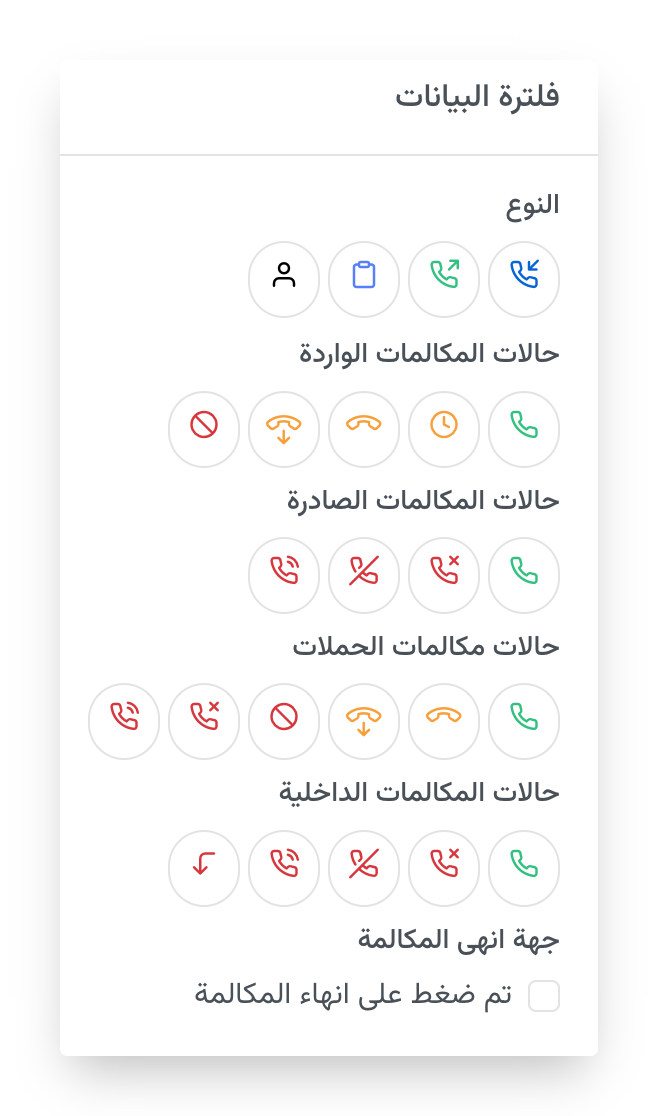Check the تم ضغط على انهاء المكالمة box
The height and width of the screenshot is (1116, 658).
[544, 996]
